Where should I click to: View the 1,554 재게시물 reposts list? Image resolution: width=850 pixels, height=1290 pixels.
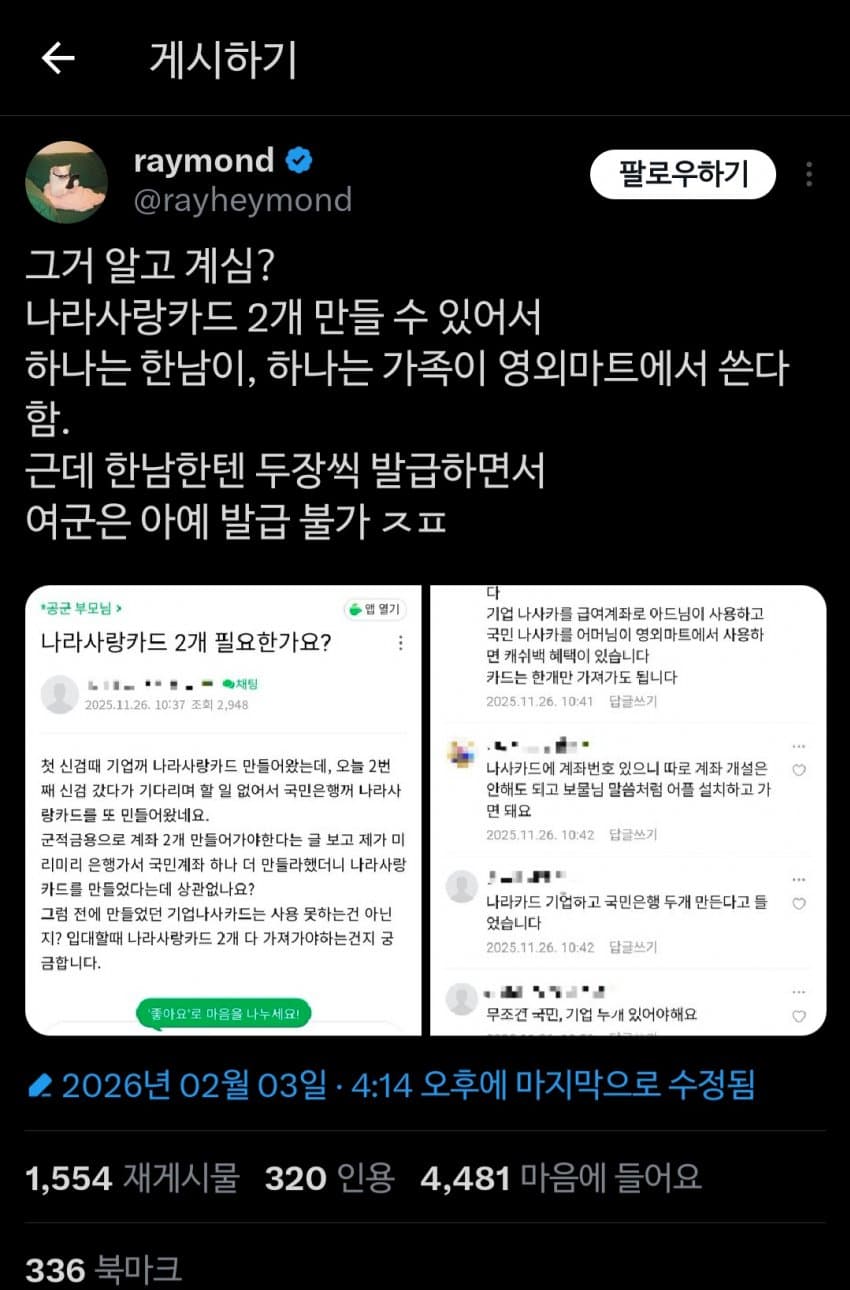tap(132, 1178)
